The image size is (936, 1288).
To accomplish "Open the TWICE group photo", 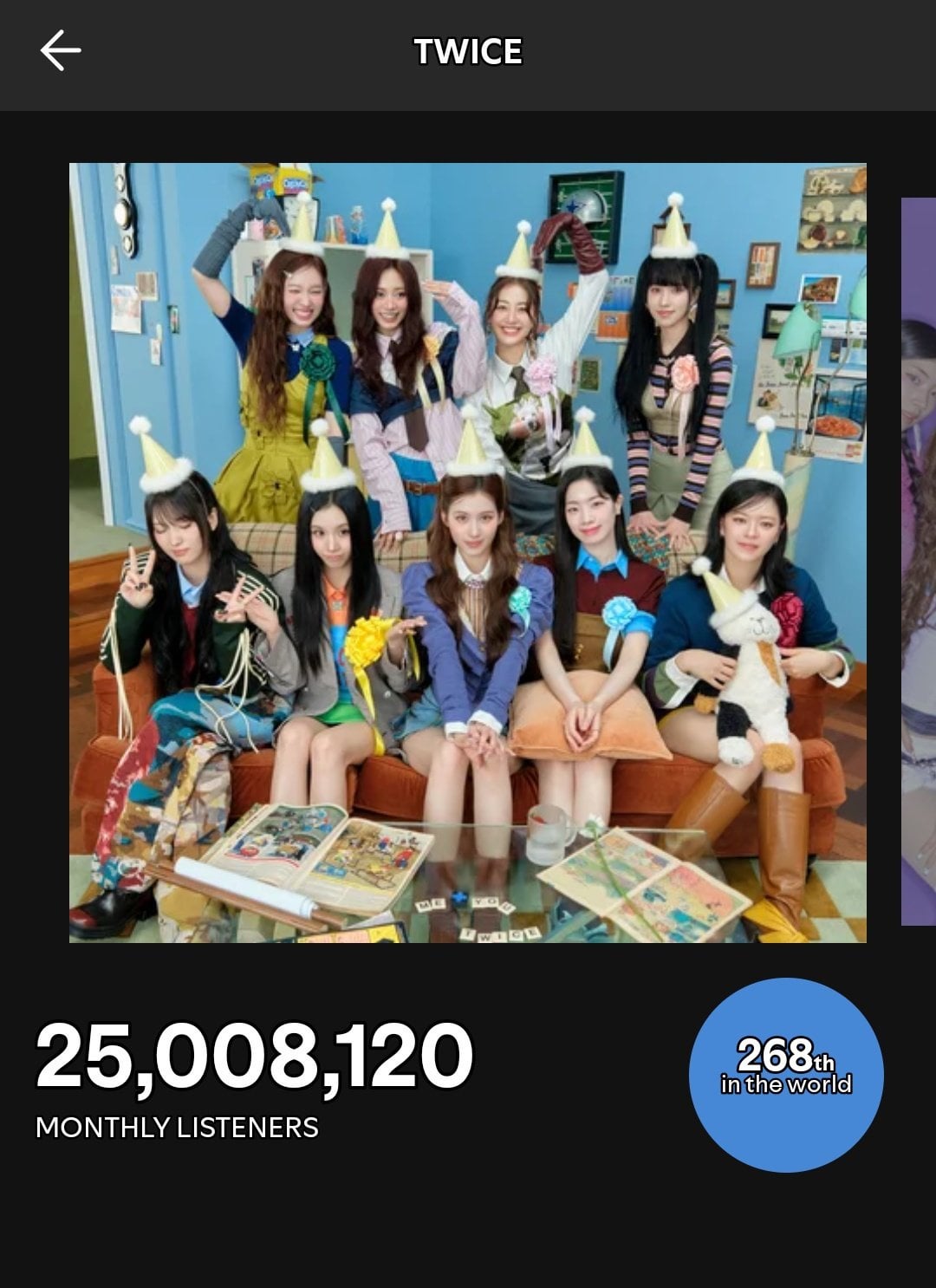I will [x=467, y=552].
